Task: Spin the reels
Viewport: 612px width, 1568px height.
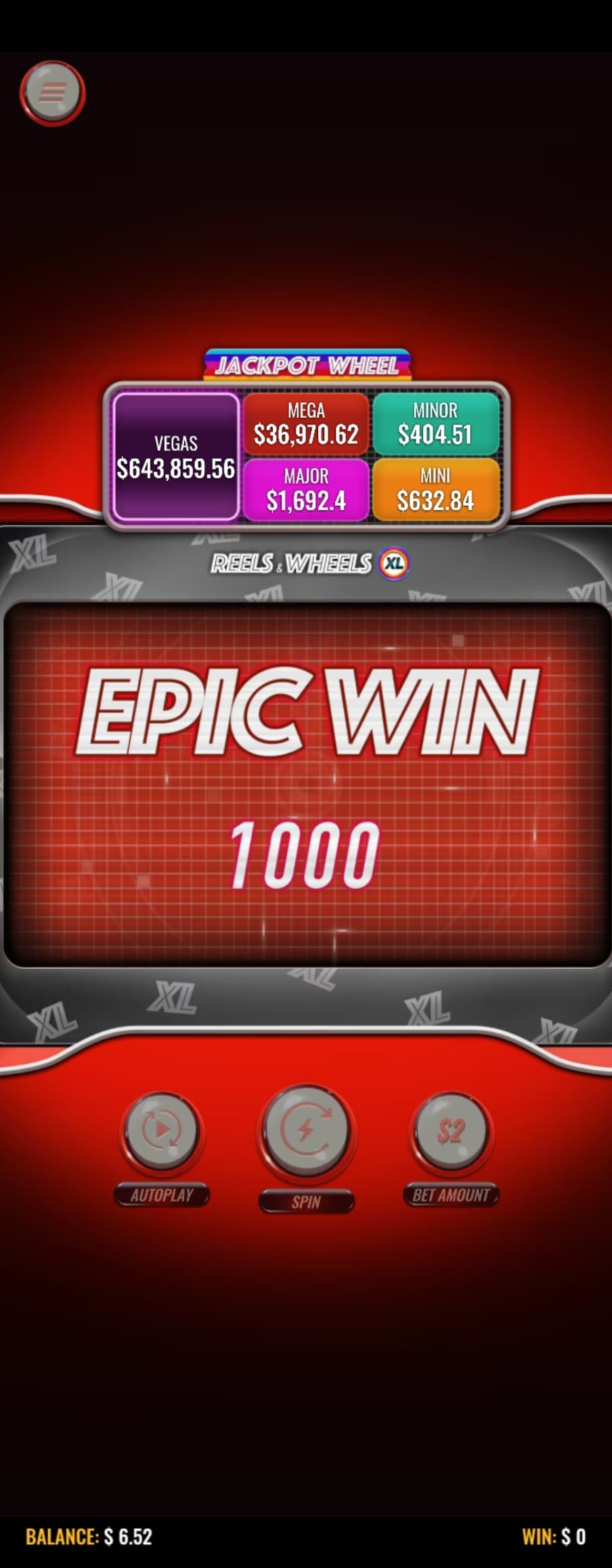Action: click(x=306, y=1130)
